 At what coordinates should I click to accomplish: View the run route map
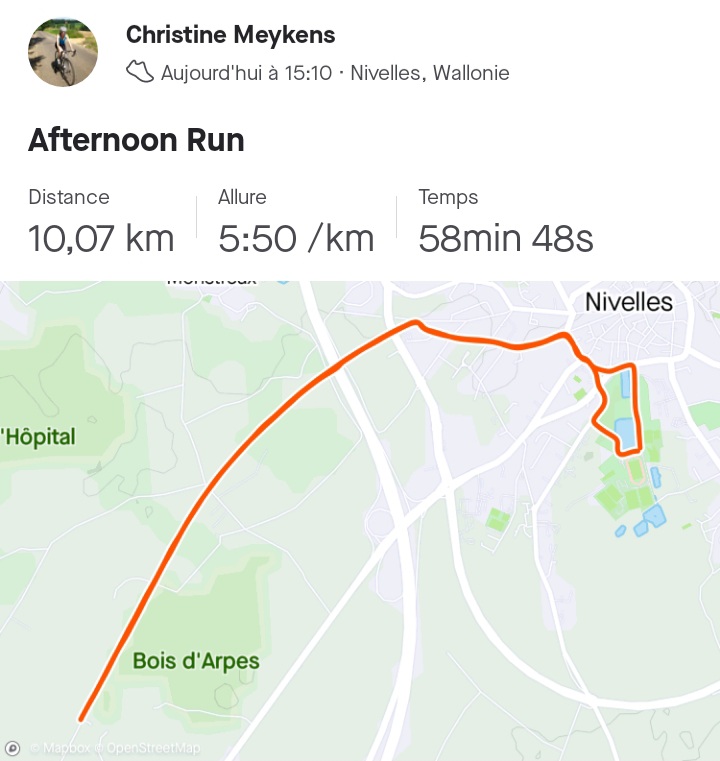point(360,520)
